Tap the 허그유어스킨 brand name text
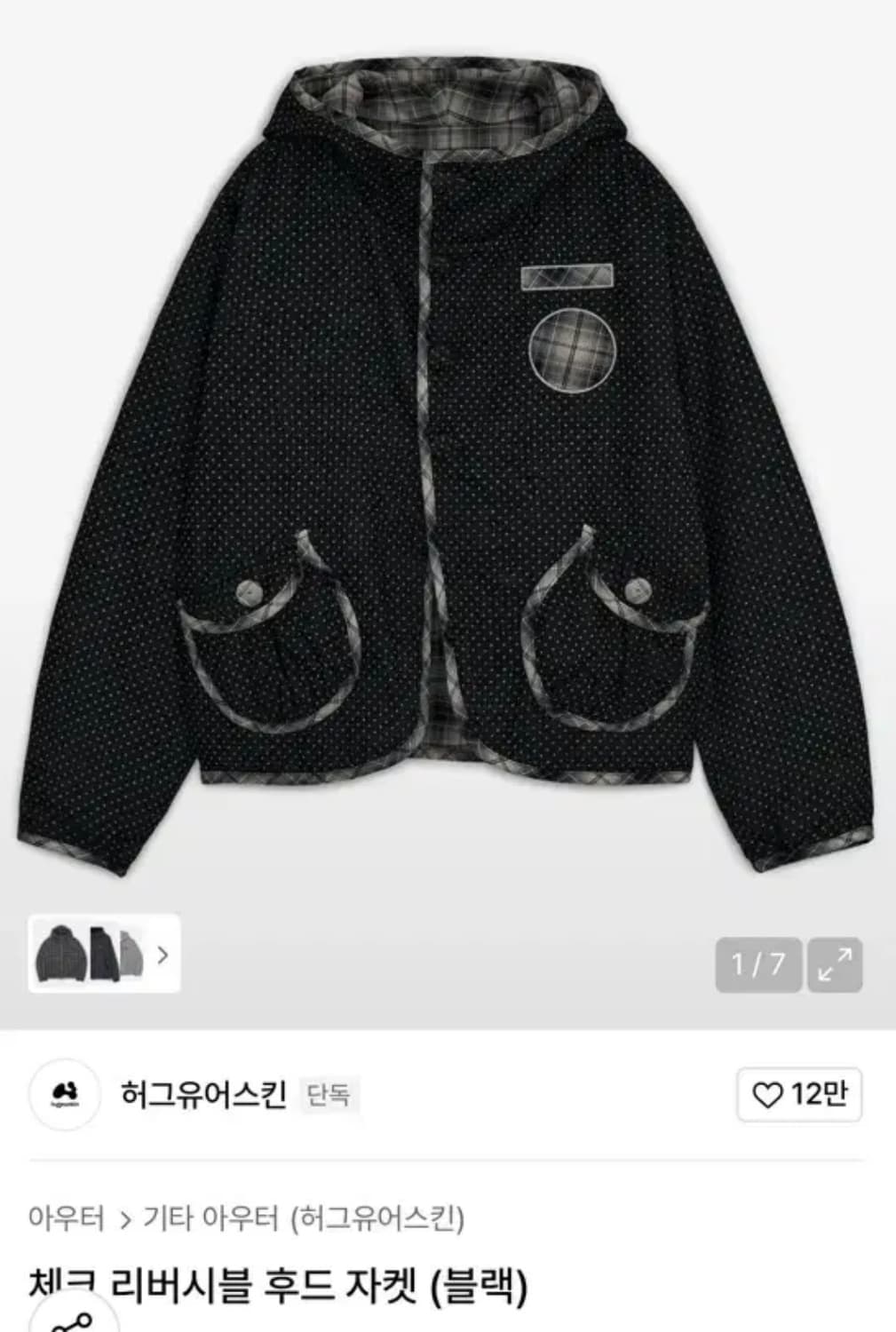 pos(204,1093)
